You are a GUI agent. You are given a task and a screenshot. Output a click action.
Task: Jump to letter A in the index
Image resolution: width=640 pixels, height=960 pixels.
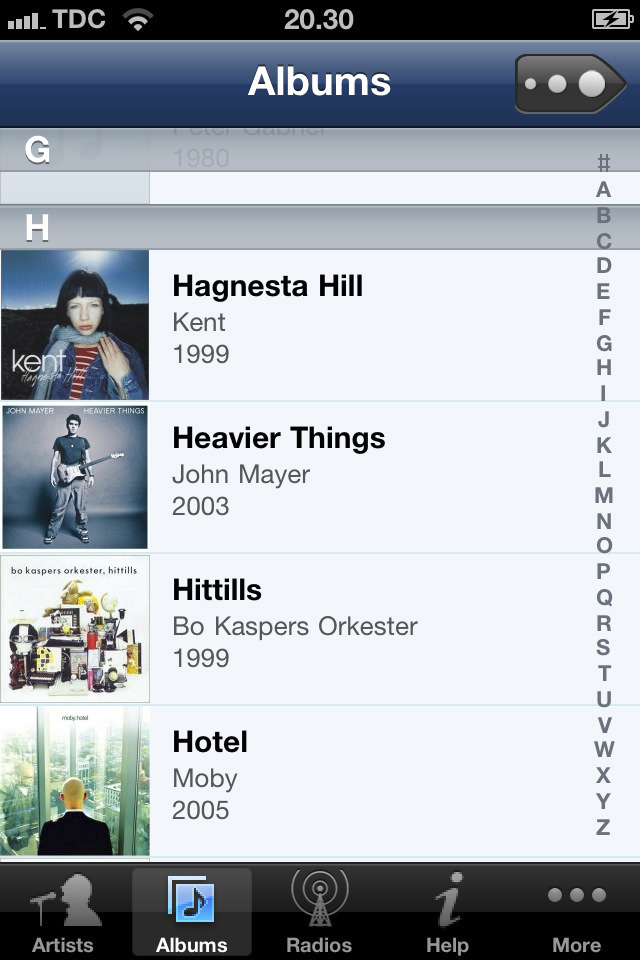(603, 189)
